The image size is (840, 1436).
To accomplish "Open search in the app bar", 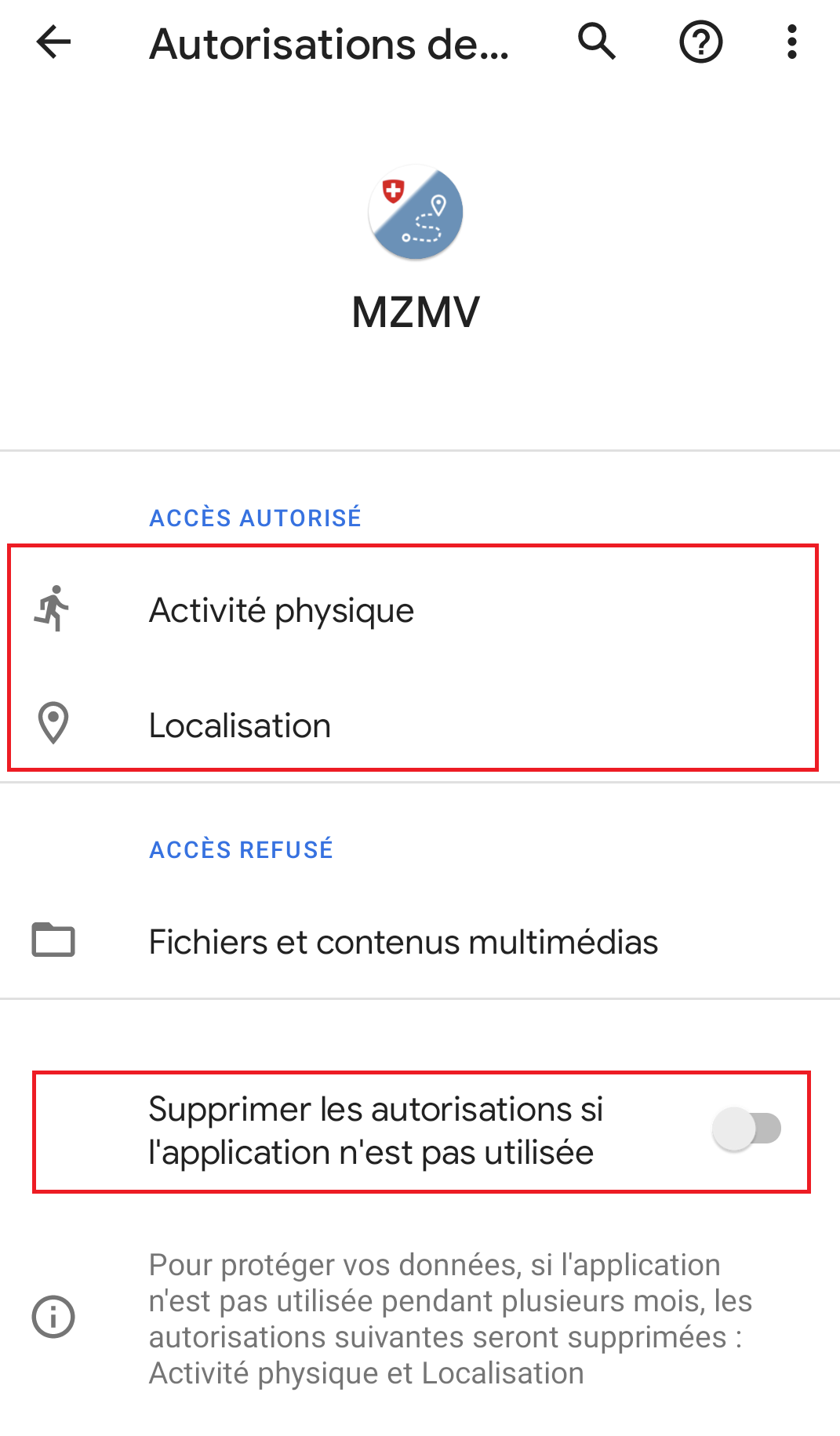I will 598,42.
